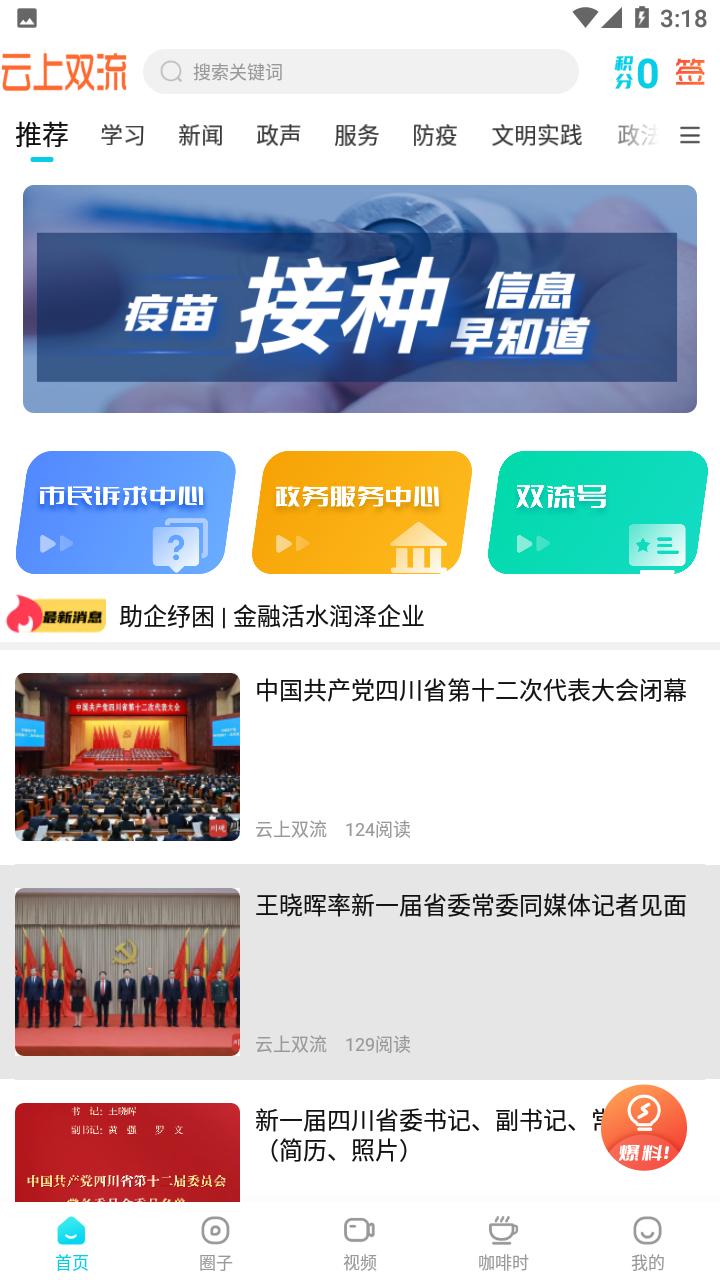Open the 签 sign-in icon

pos(689,72)
